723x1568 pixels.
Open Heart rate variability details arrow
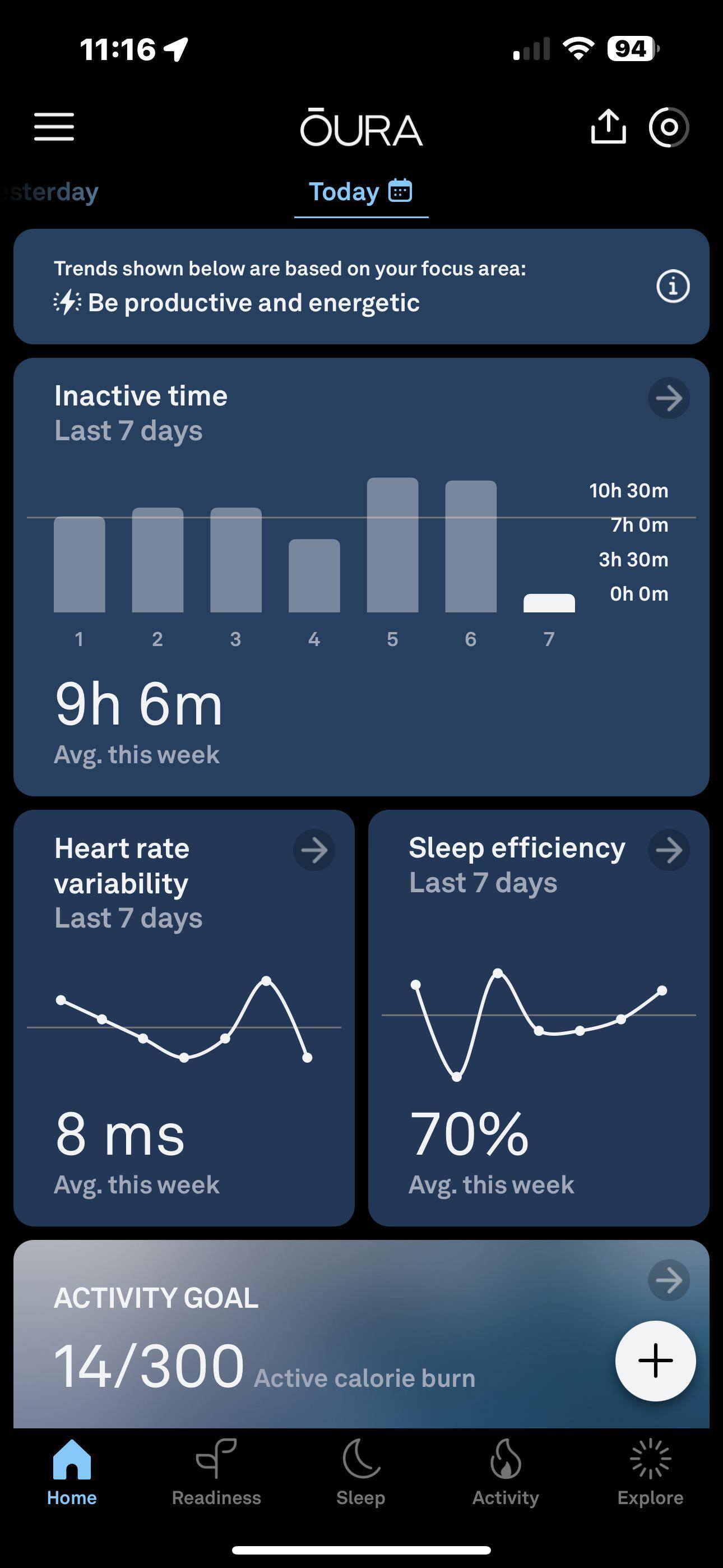(x=314, y=850)
